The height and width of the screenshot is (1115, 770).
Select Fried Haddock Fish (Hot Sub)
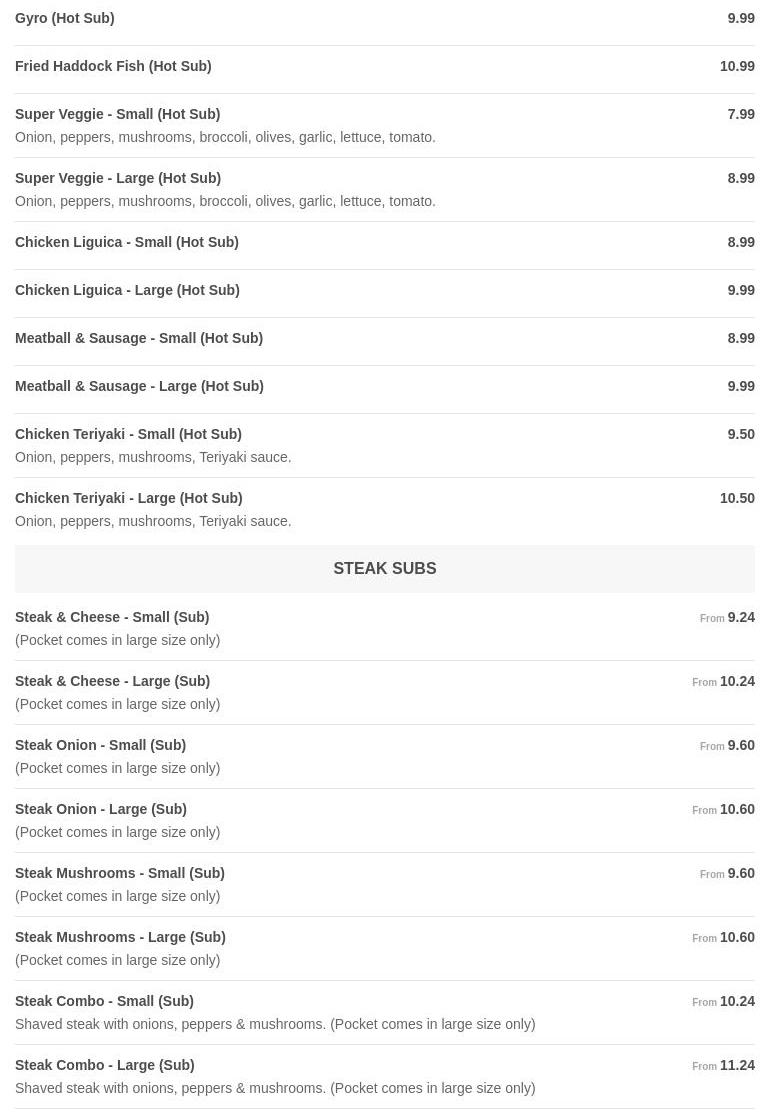point(113,66)
